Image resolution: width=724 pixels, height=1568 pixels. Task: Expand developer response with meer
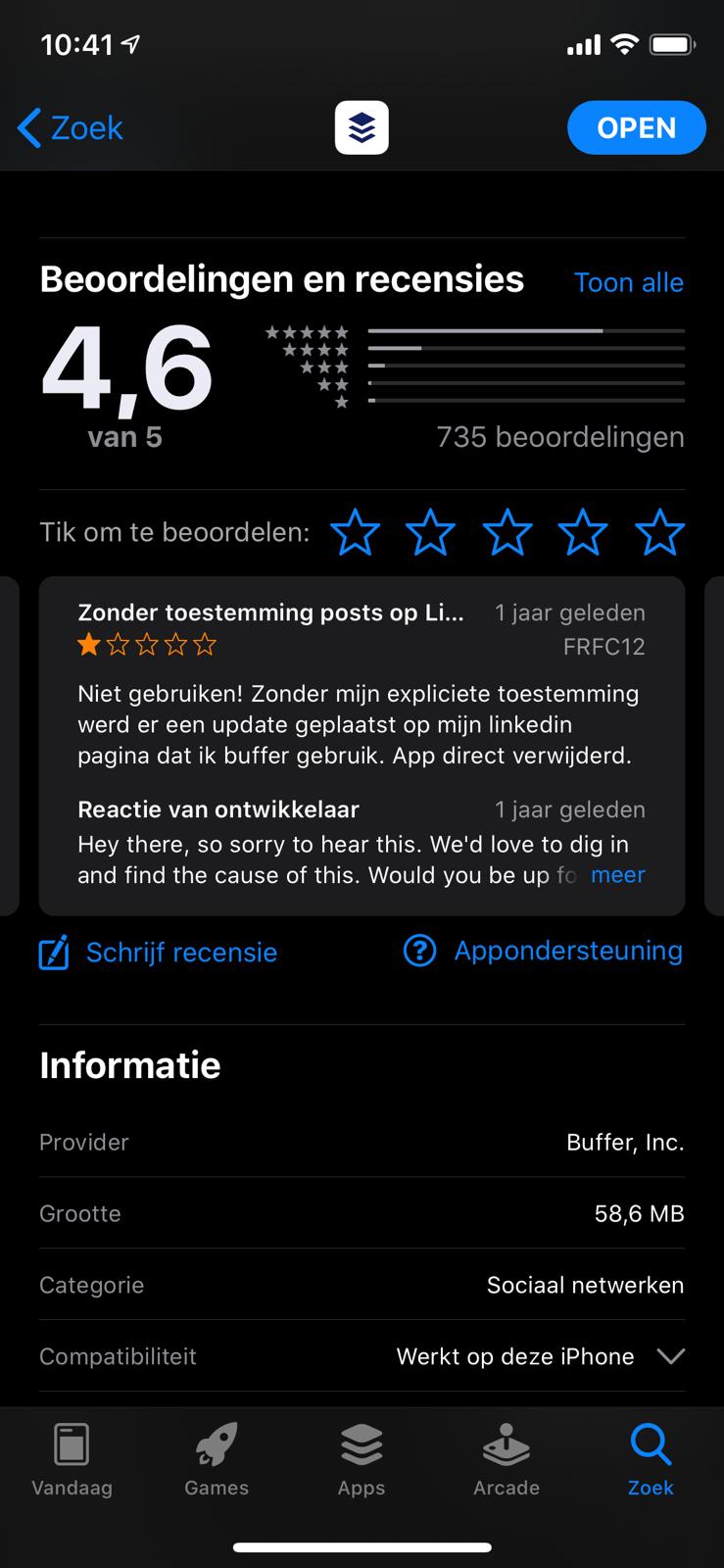click(617, 875)
